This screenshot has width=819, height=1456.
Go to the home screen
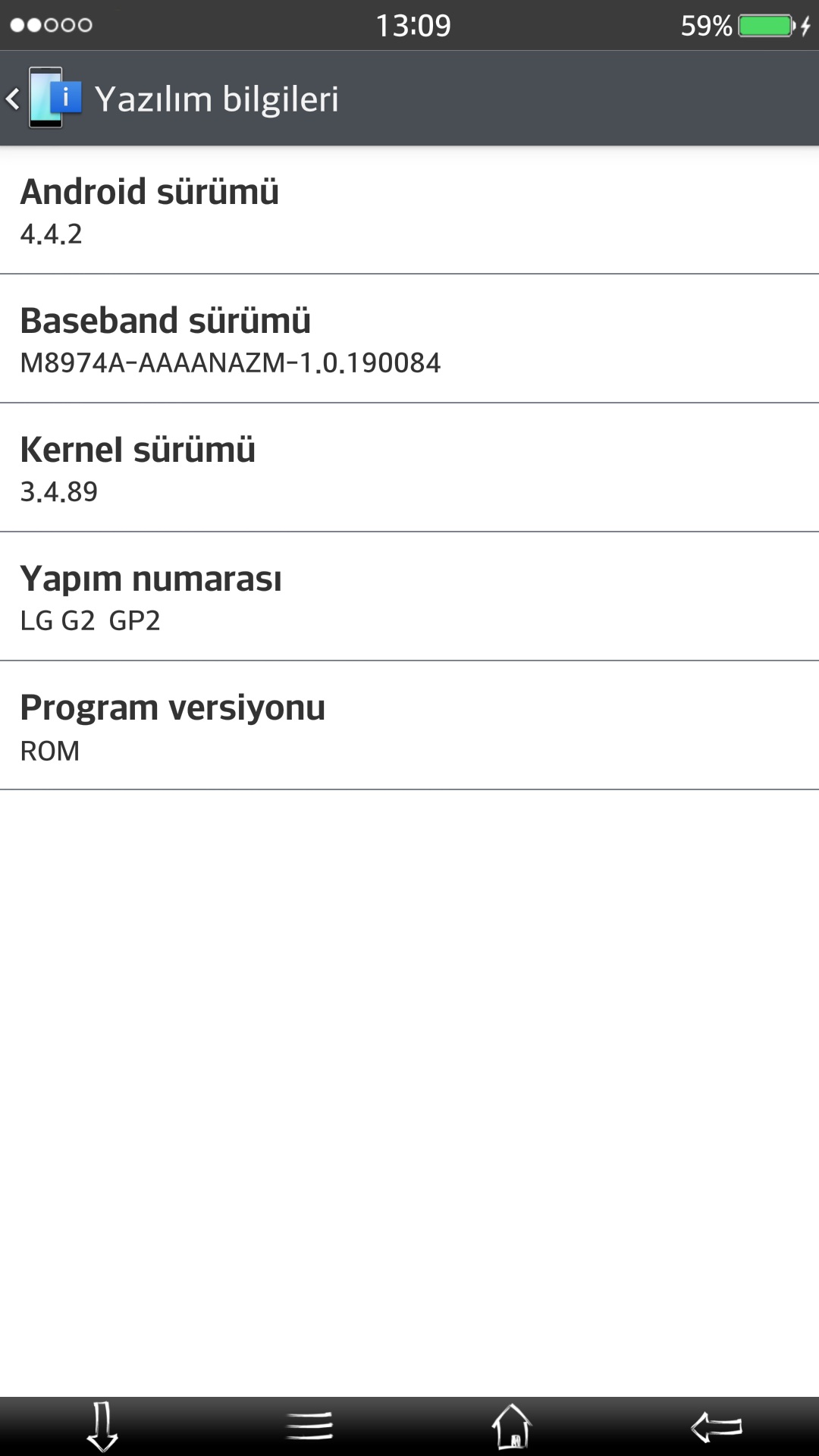512,1426
